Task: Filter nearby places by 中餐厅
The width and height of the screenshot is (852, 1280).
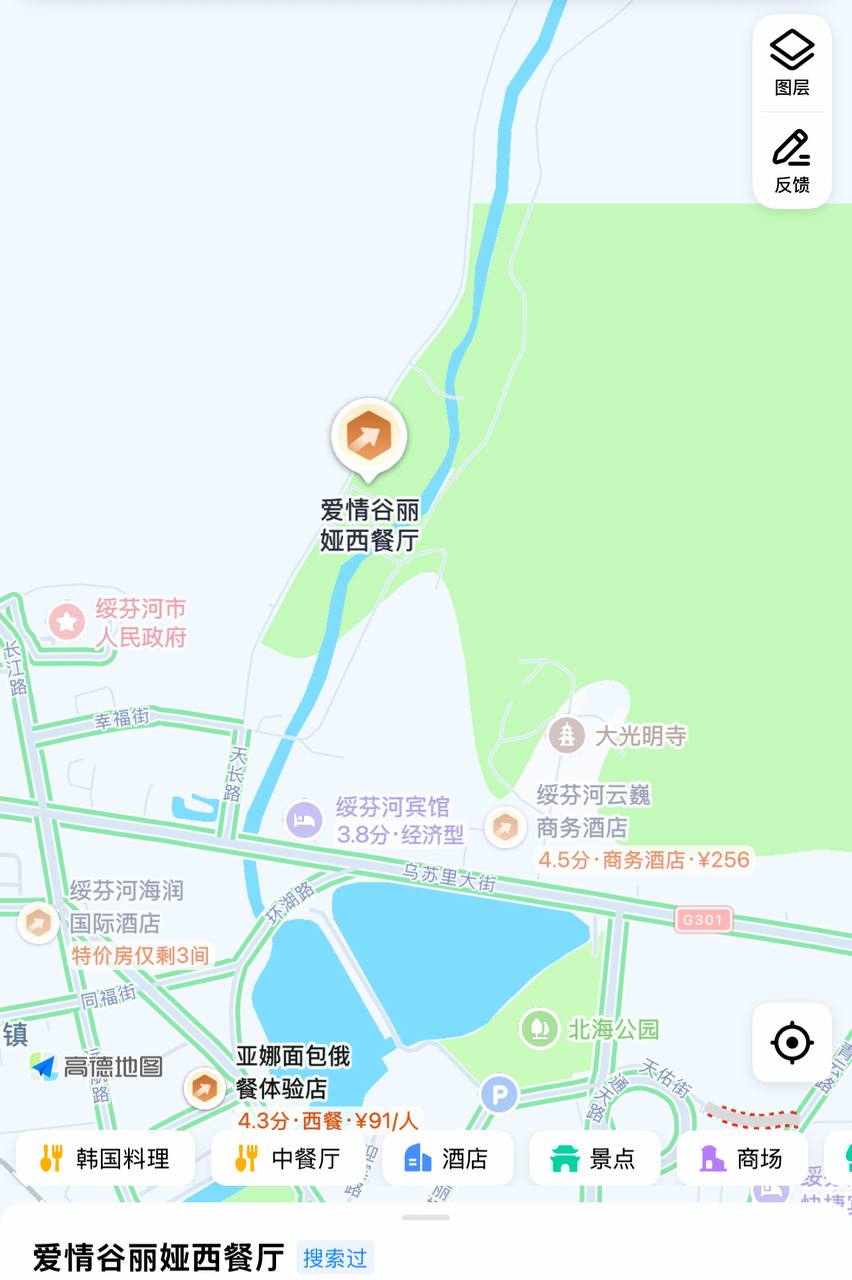Action: pos(288,1158)
